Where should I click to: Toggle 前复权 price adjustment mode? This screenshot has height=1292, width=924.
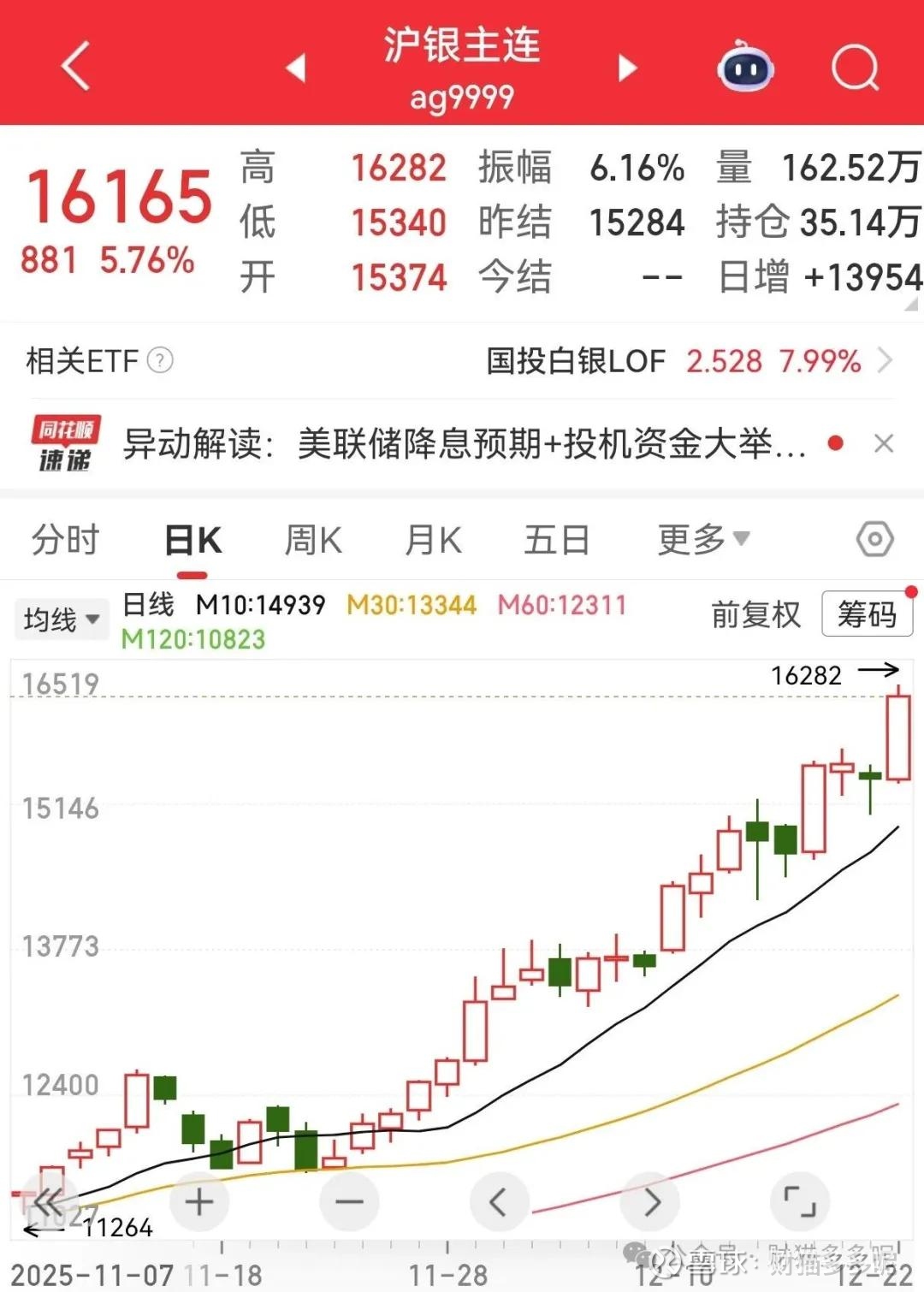(755, 613)
